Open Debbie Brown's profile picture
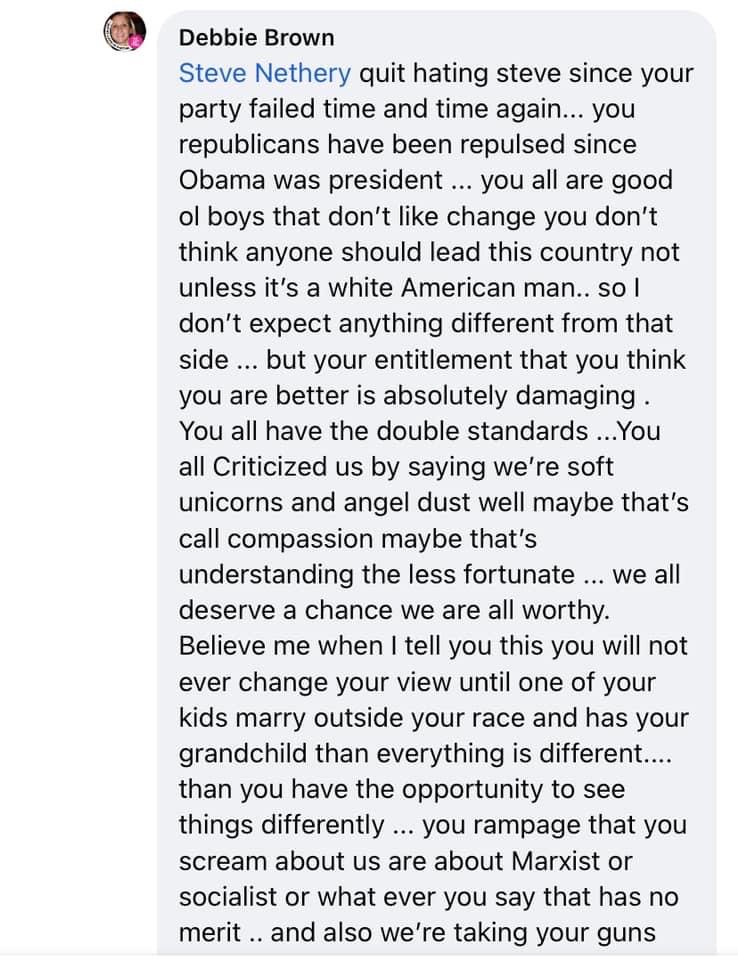The width and height of the screenshot is (738, 960). point(124,34)
